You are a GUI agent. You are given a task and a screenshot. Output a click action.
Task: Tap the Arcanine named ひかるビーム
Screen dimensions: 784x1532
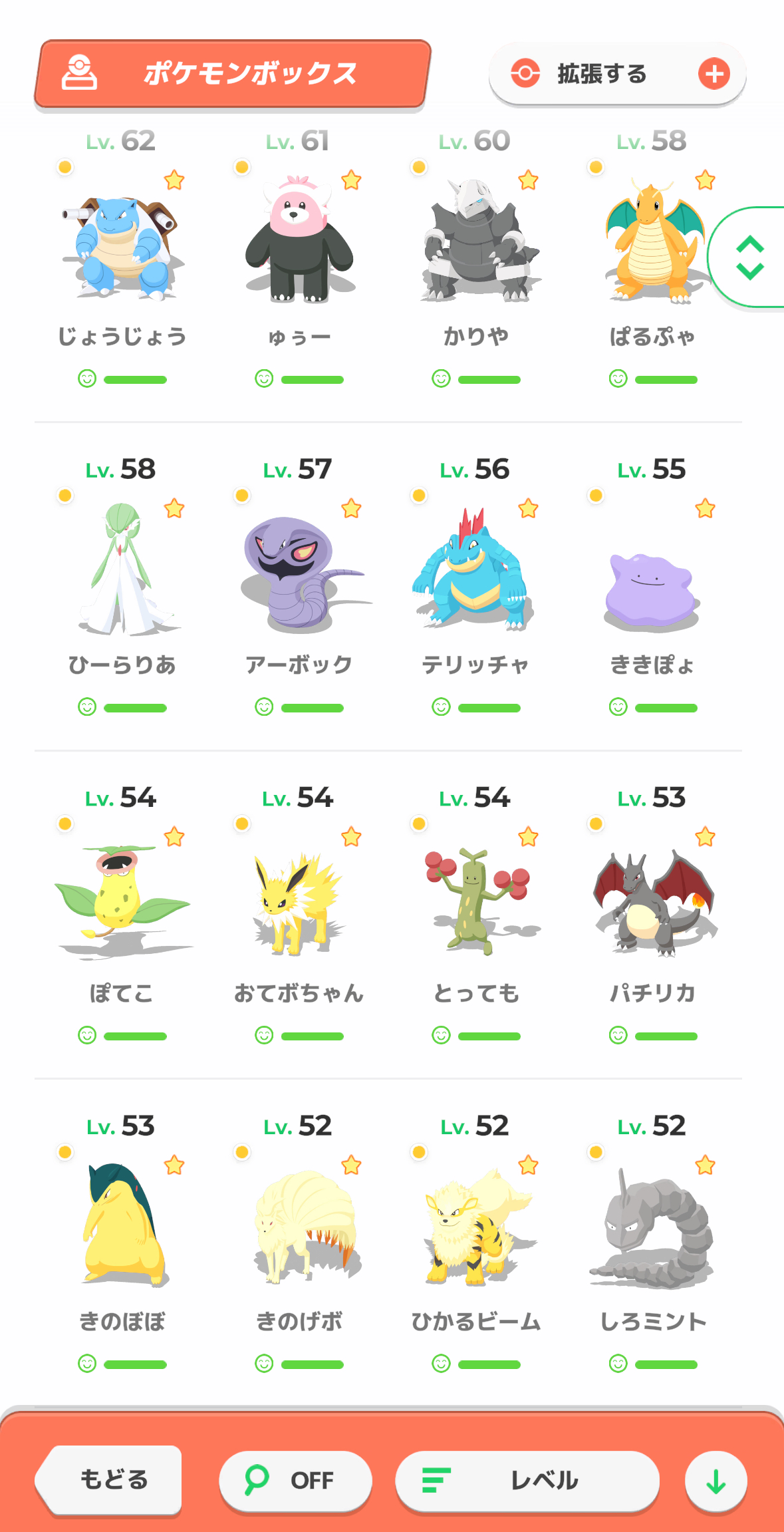[476, 1227]
